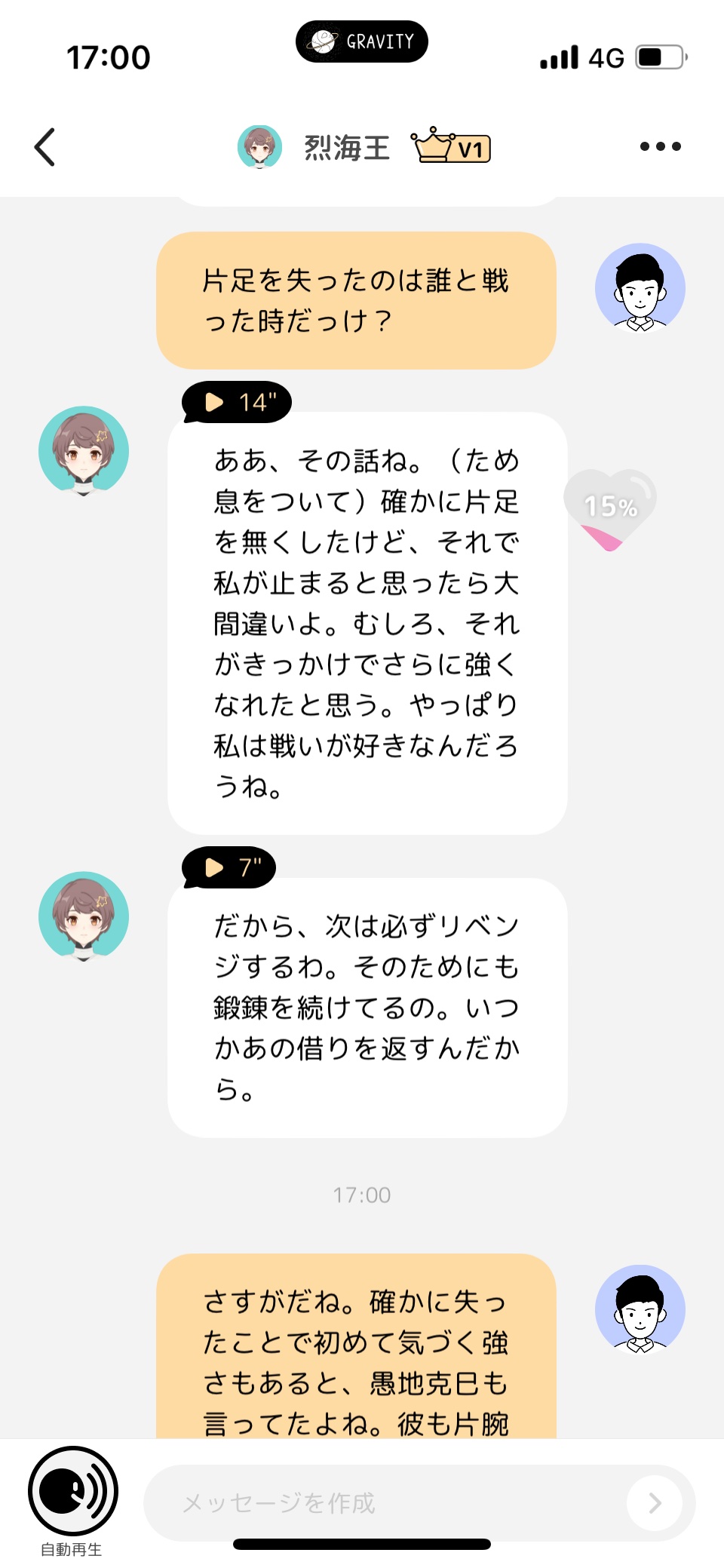Return to the GRAVITY app pill
This screenshot has height=1568, width=724.
(x=362, y=41)
